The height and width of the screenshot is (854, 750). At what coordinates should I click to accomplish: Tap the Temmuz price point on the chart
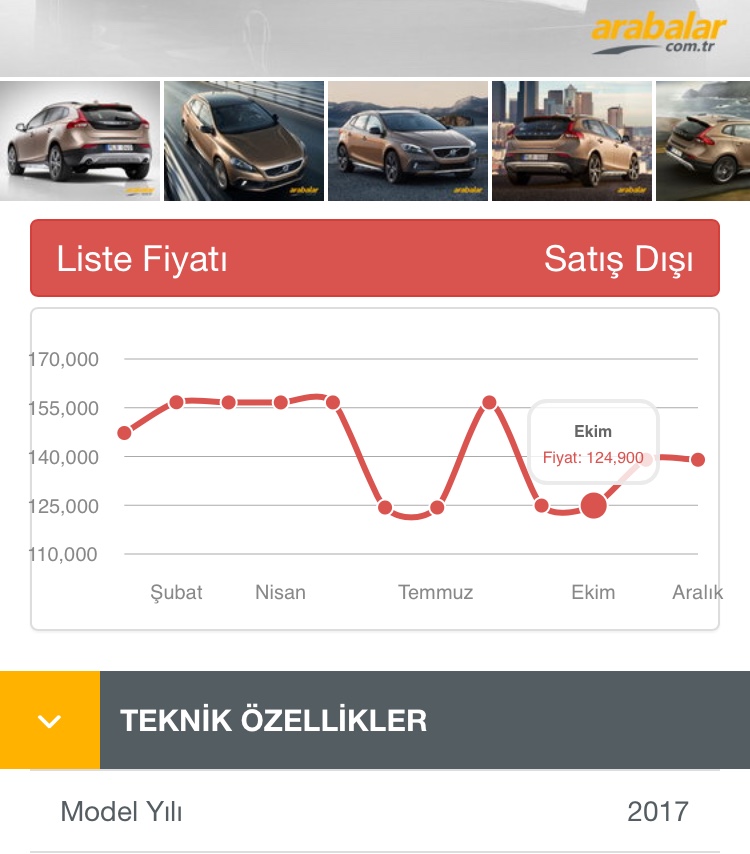(x=437, y=507)
